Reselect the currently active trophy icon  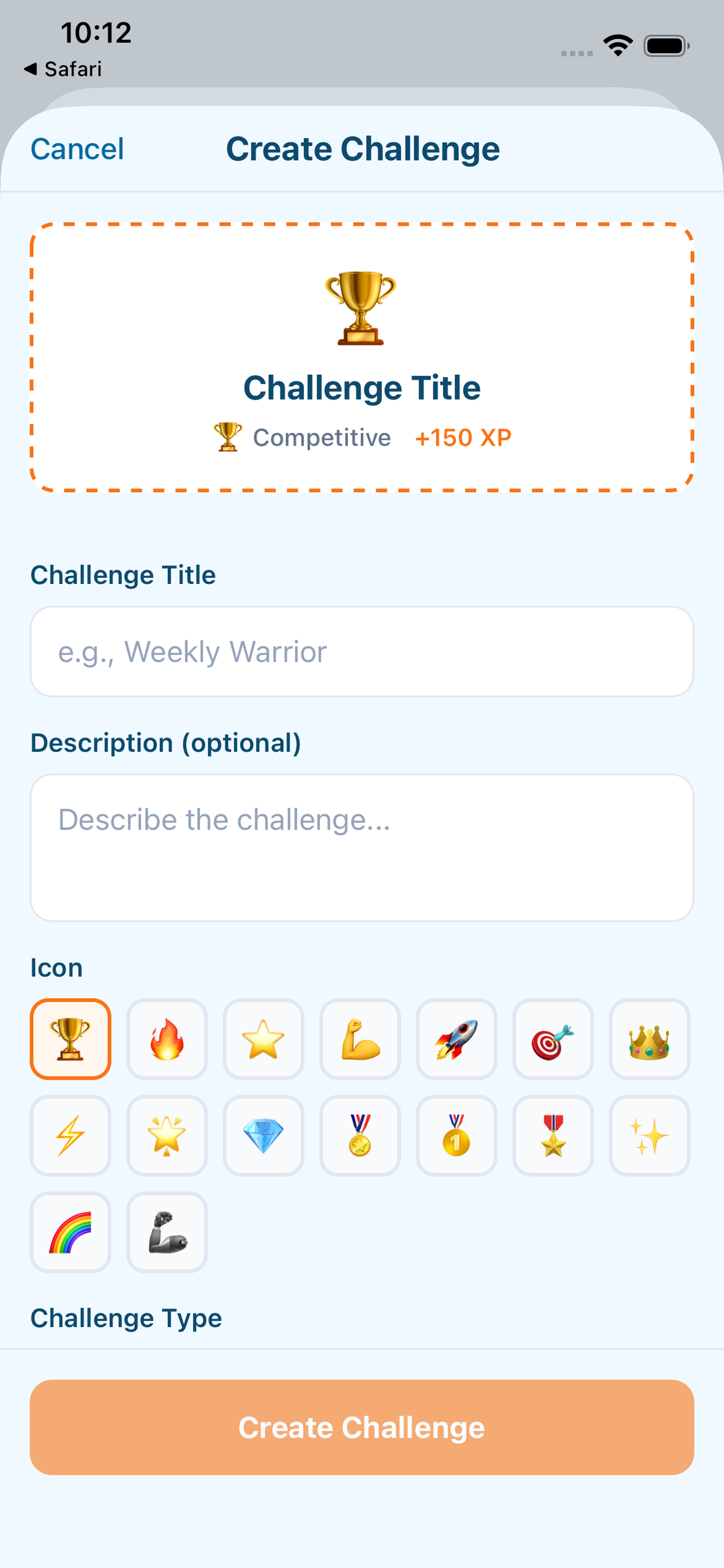pyautogui.click(x=70, y=1039)
